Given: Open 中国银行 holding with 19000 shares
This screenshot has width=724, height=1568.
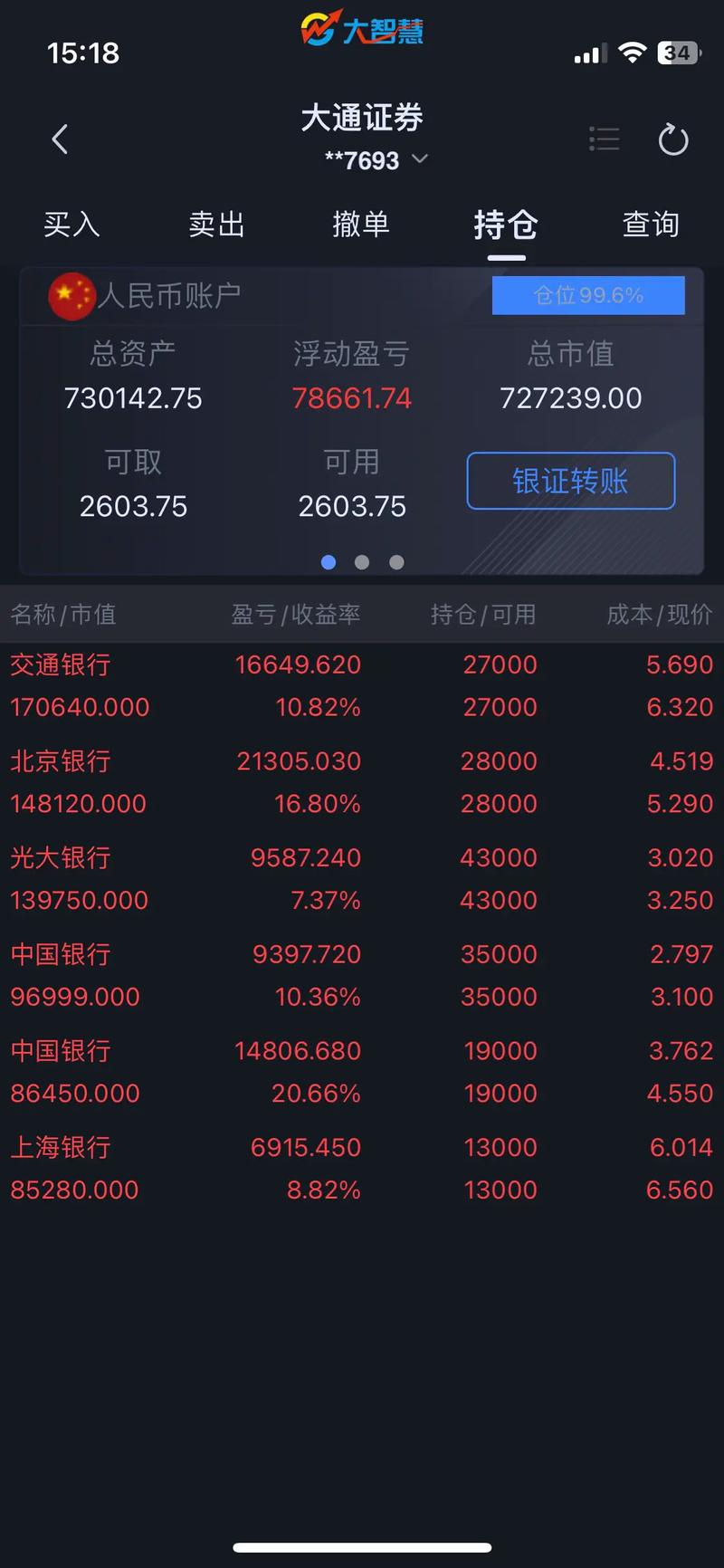Looking at the screenshot, I should [x=362, y=1072].
